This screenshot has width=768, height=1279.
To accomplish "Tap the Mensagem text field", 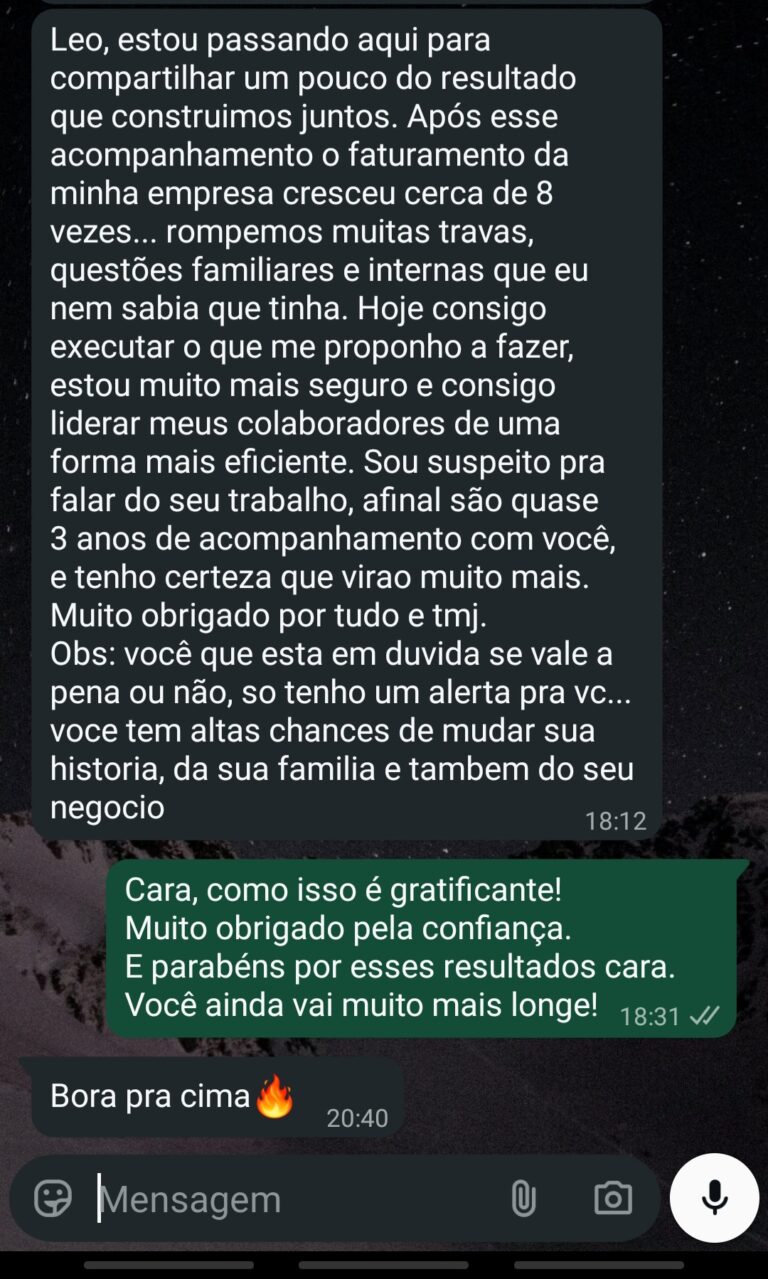I will click(x=290, y=1198).
